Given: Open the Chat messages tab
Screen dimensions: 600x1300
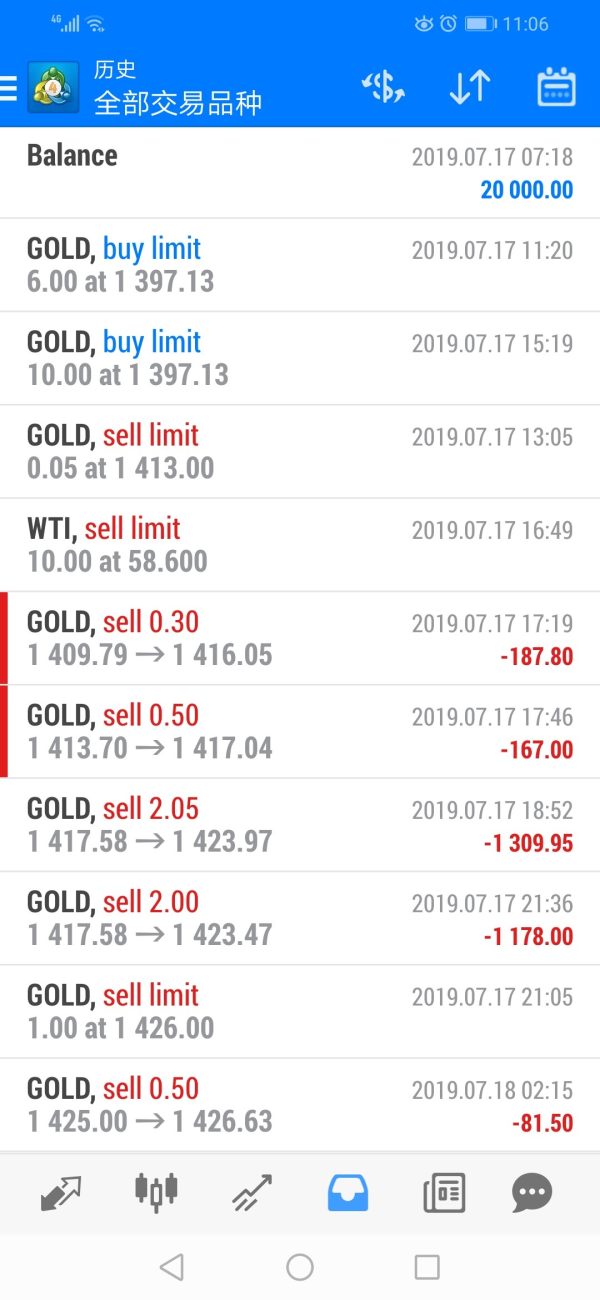Looking at the screenshot, I should (x=532, y=1192).
